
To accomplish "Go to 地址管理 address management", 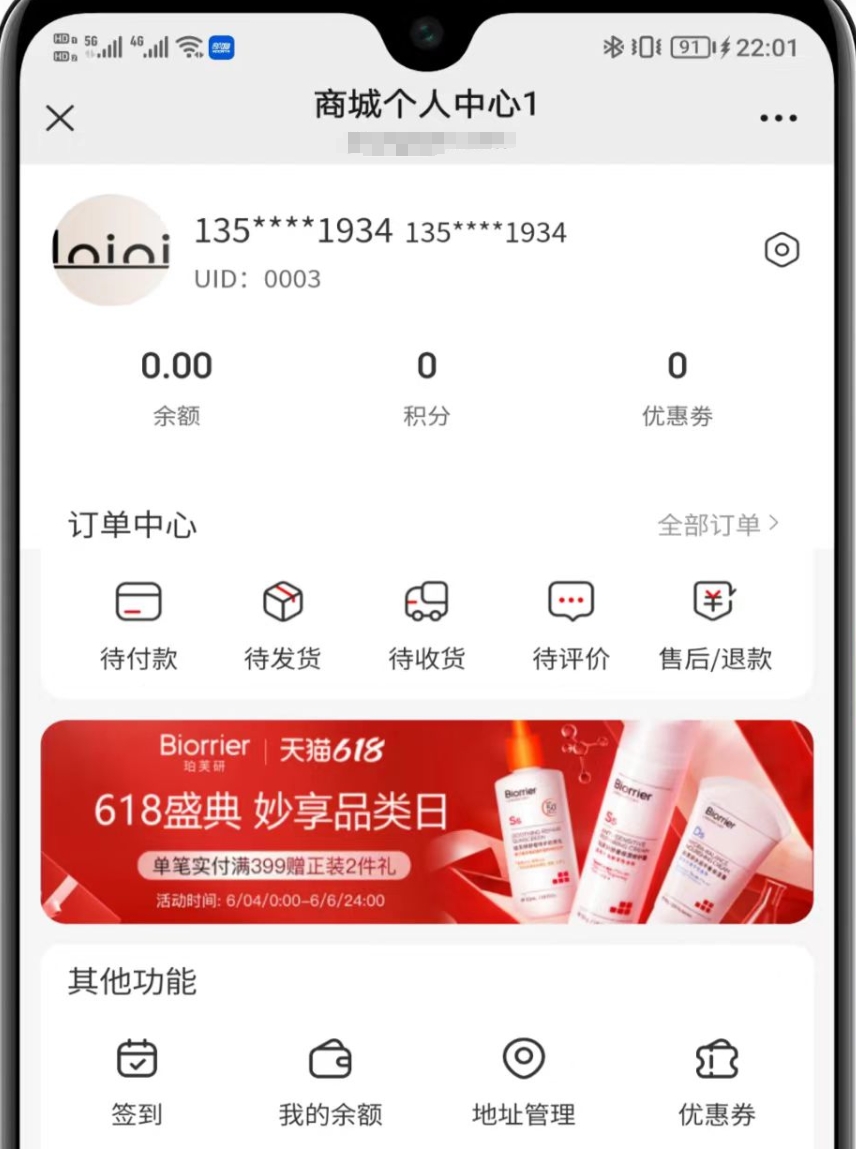I will coord(523,1080).
